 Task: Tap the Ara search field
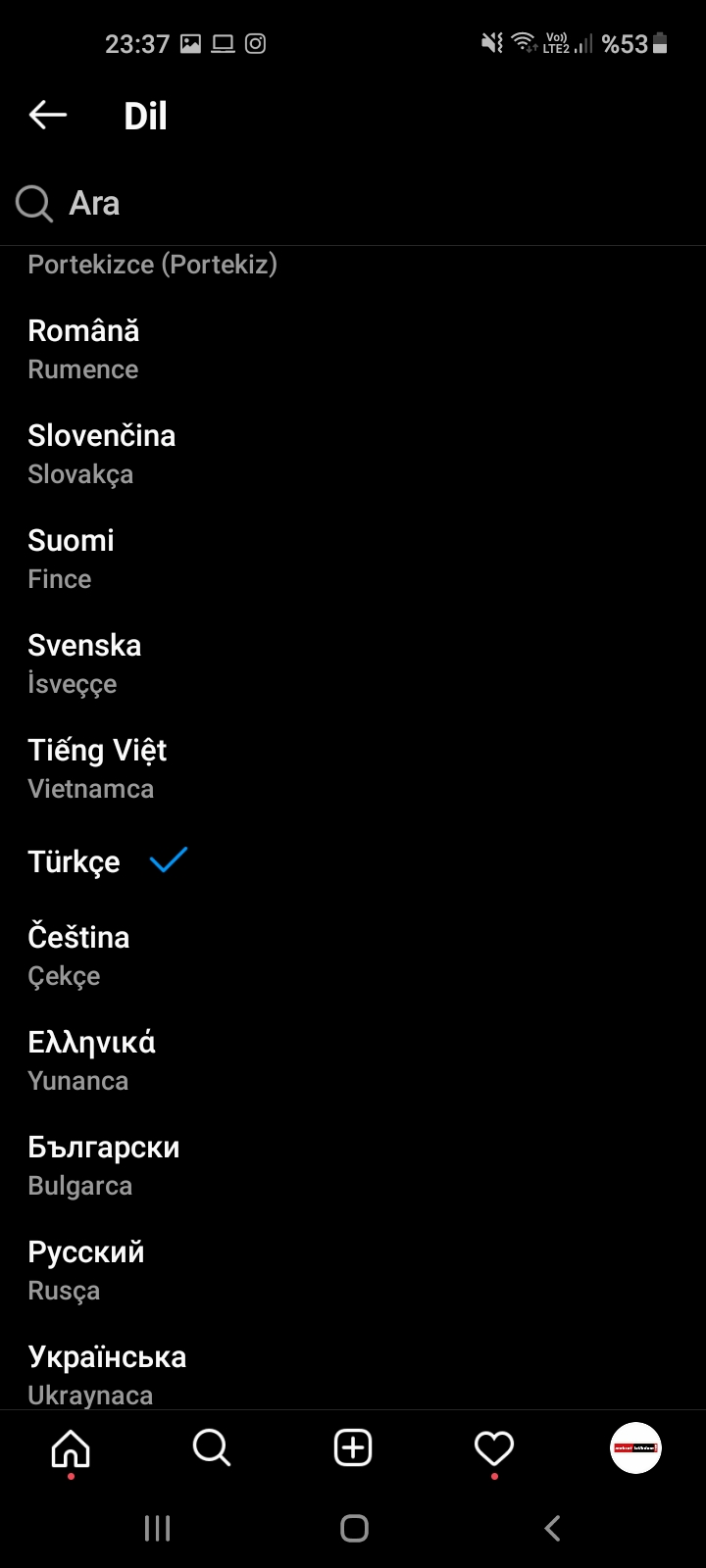coord(353,204)
